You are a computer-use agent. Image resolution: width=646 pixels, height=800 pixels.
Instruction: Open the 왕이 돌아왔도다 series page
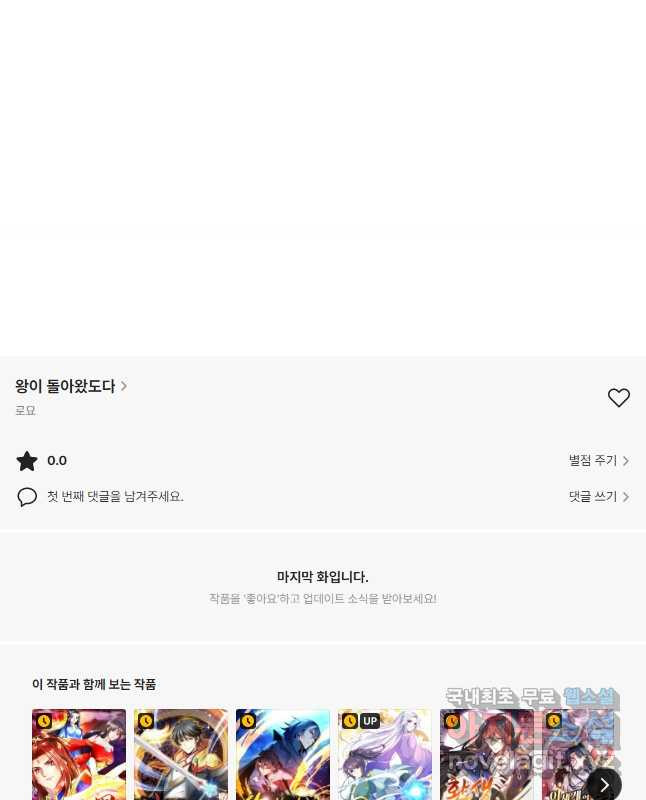[x=70, y=386]
